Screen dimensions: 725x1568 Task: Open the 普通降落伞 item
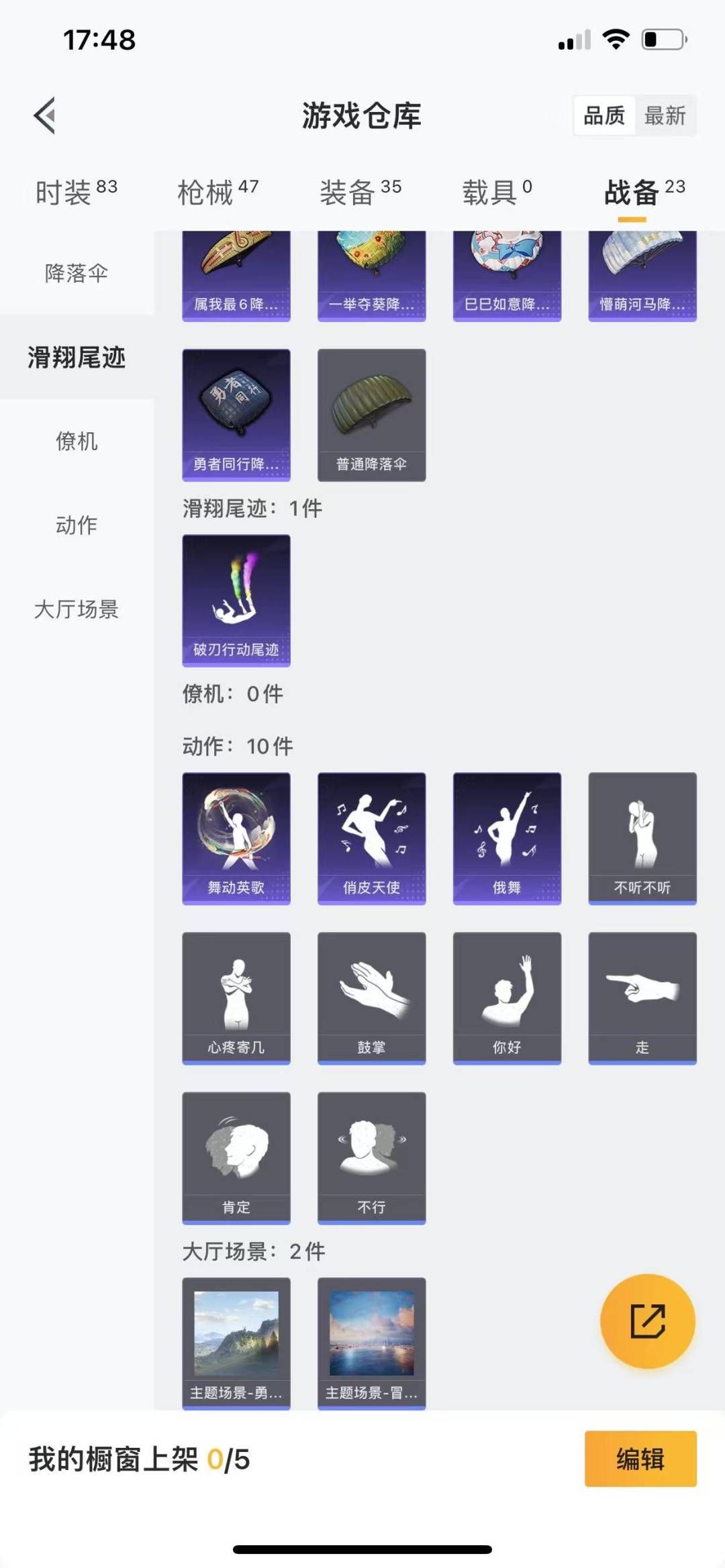click(x=371, y=415)
